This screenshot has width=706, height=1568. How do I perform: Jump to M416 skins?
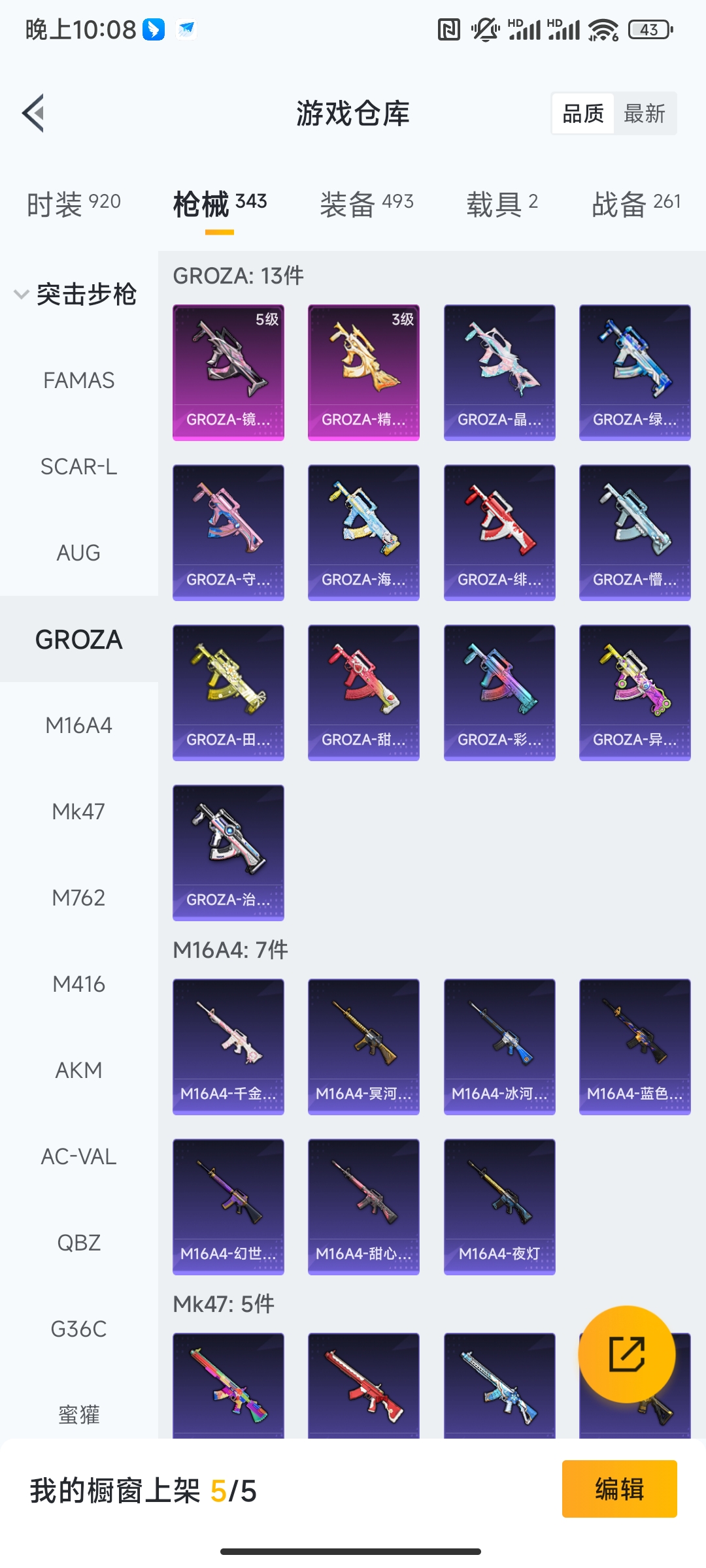78,984
